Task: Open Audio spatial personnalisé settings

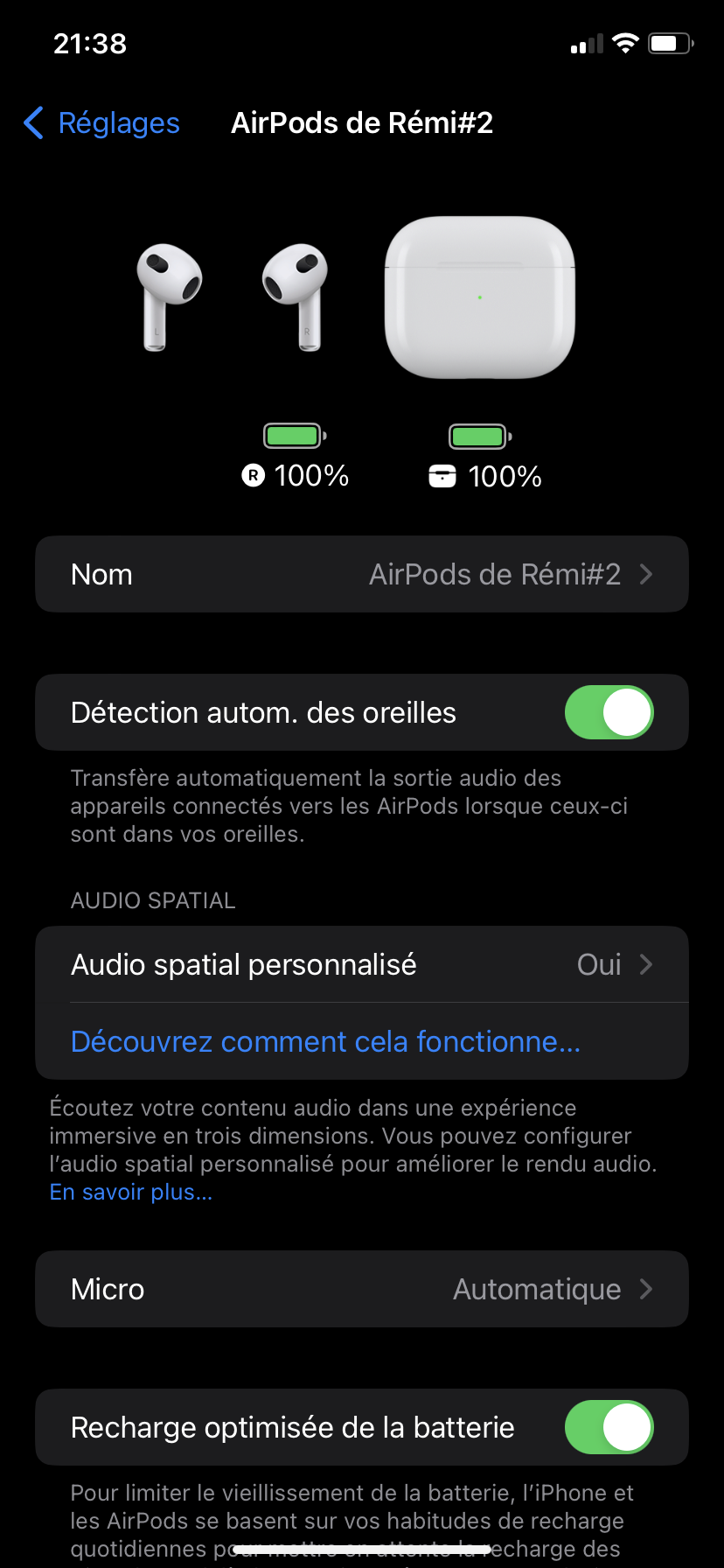Action: pos(361,964)
